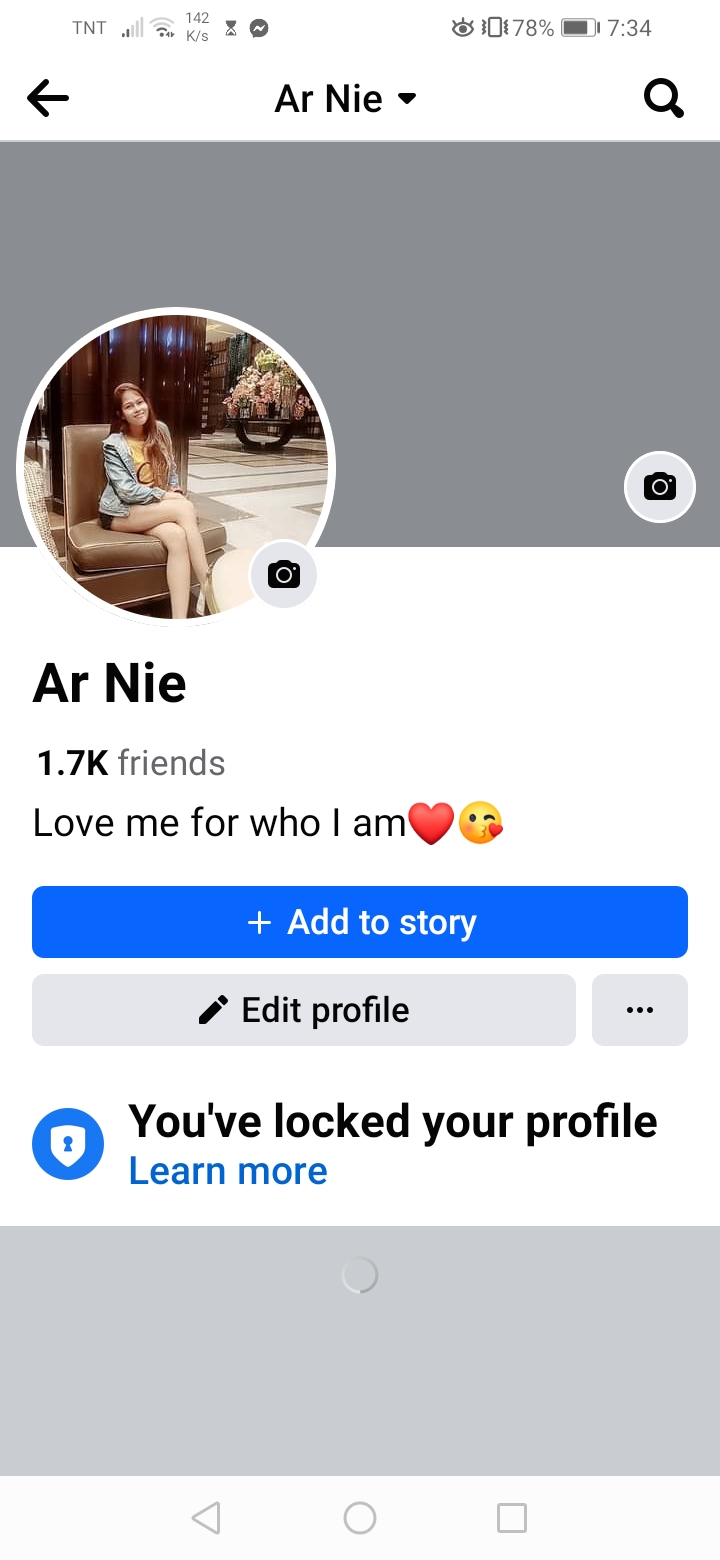Open the three-dot profile options
Viewport: 720px width, 1560px height.
click(640, 1010)
